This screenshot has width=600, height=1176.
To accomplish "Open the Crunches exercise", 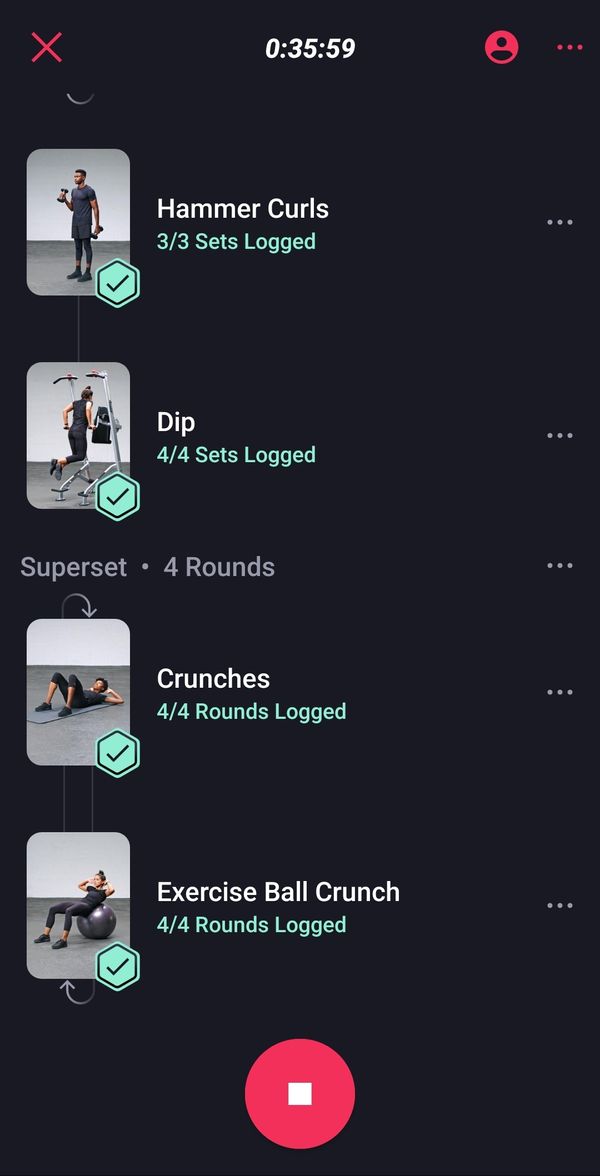I will (x=213, y=692).
